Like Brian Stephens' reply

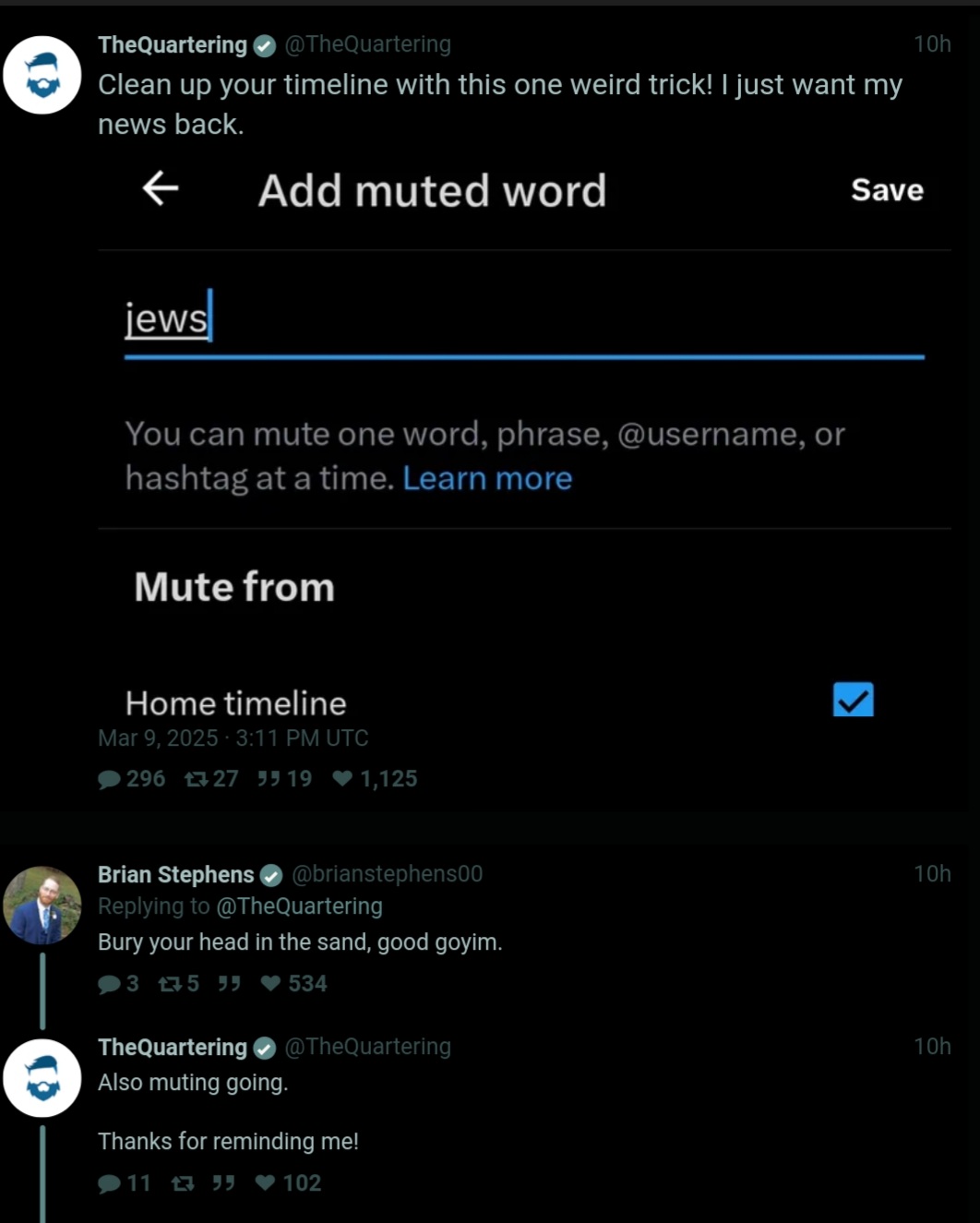[270, 984]
